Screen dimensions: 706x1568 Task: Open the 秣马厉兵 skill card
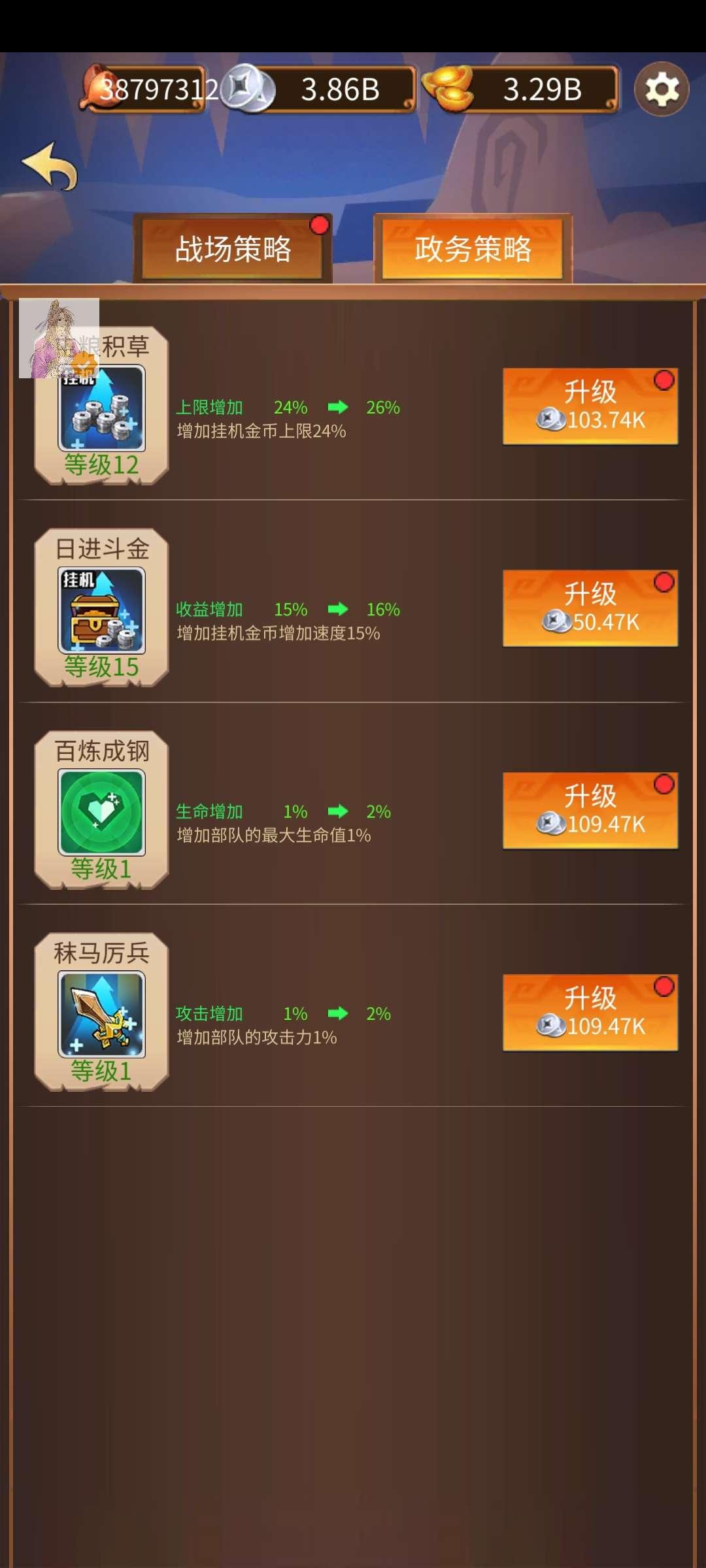(101, 1012)
